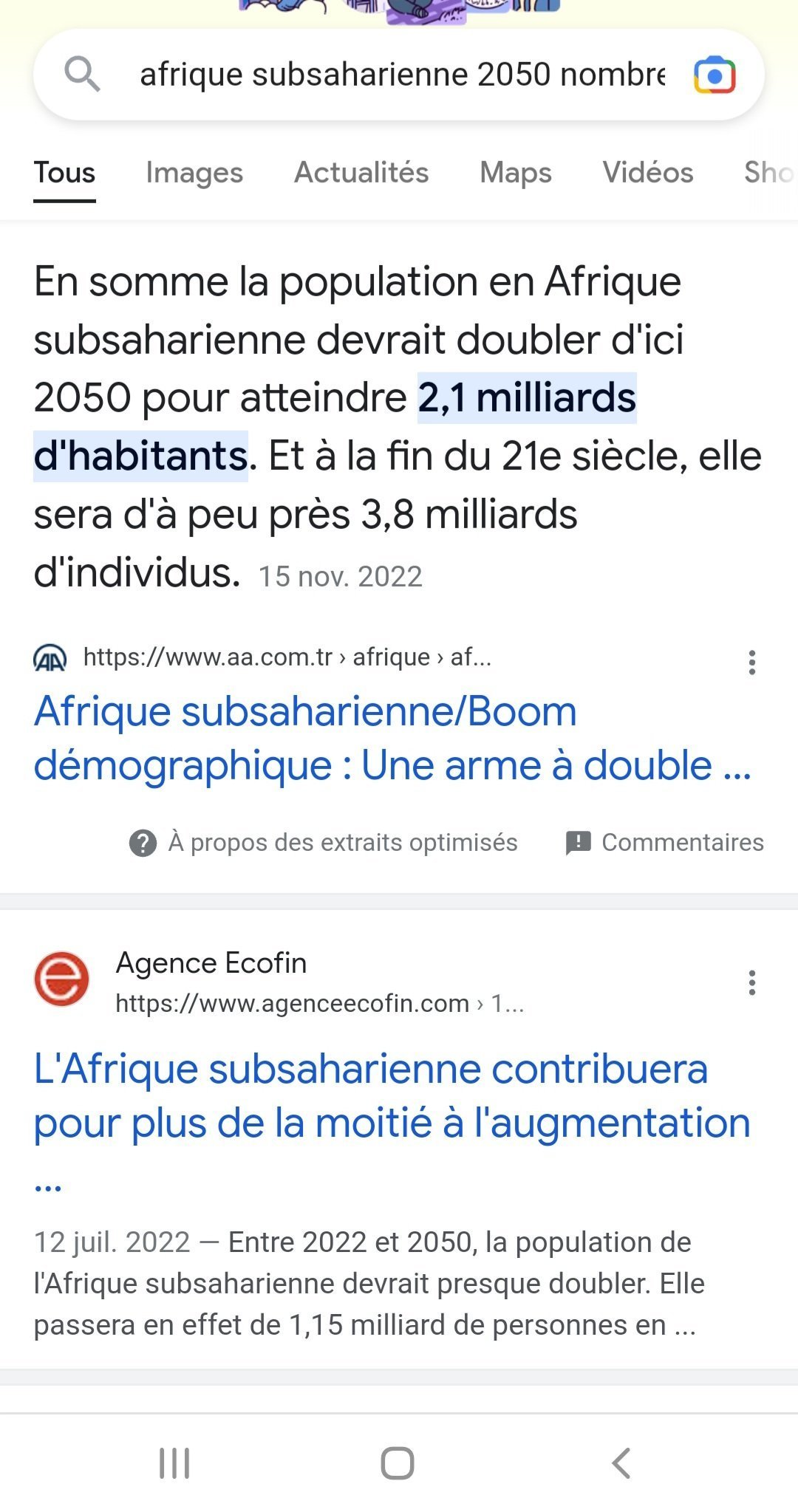Open the overflow menu for the aa.com.tr result

pos(752,663)
